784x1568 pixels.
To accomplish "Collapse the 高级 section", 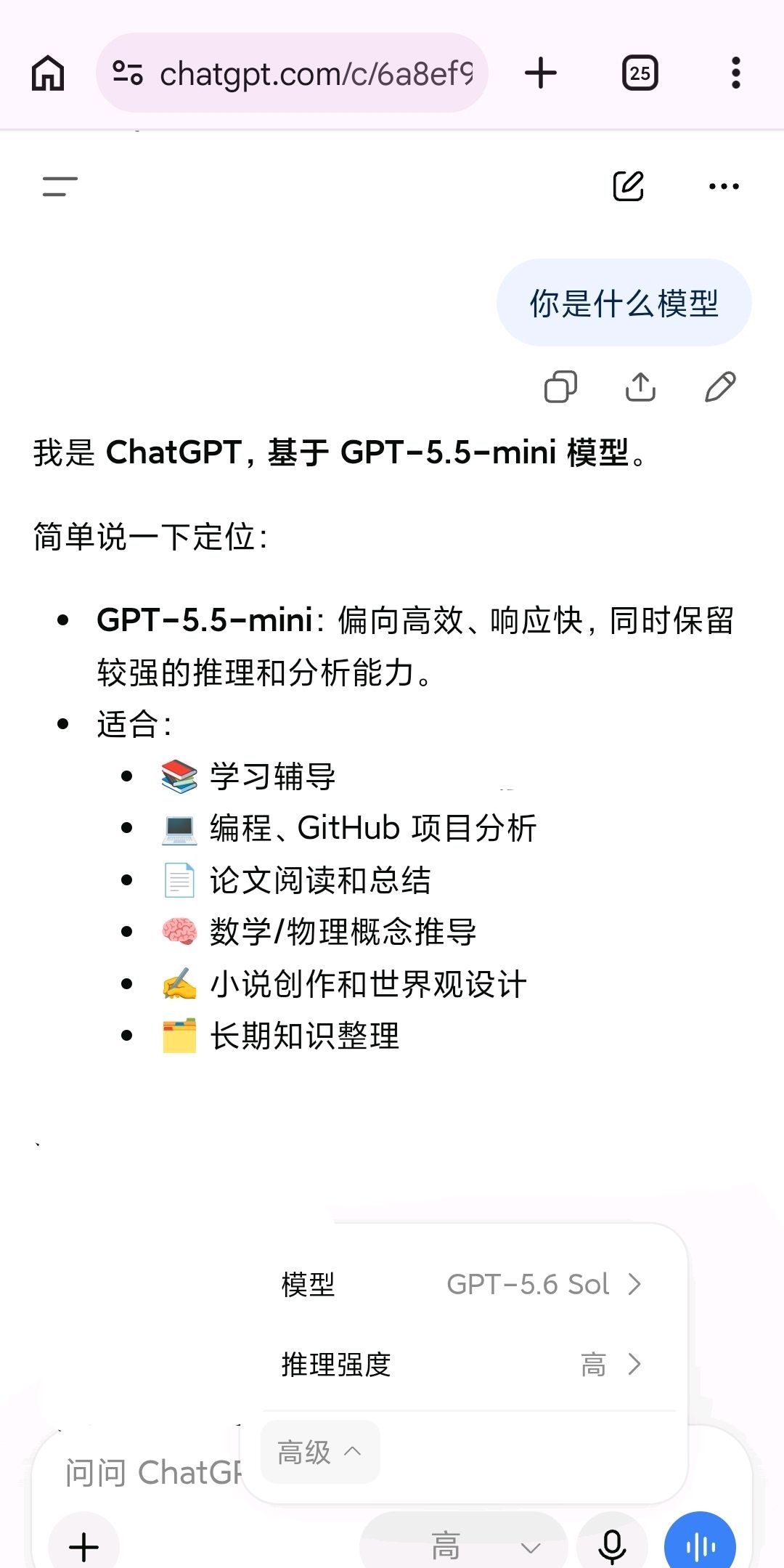I will [320, 1452].
